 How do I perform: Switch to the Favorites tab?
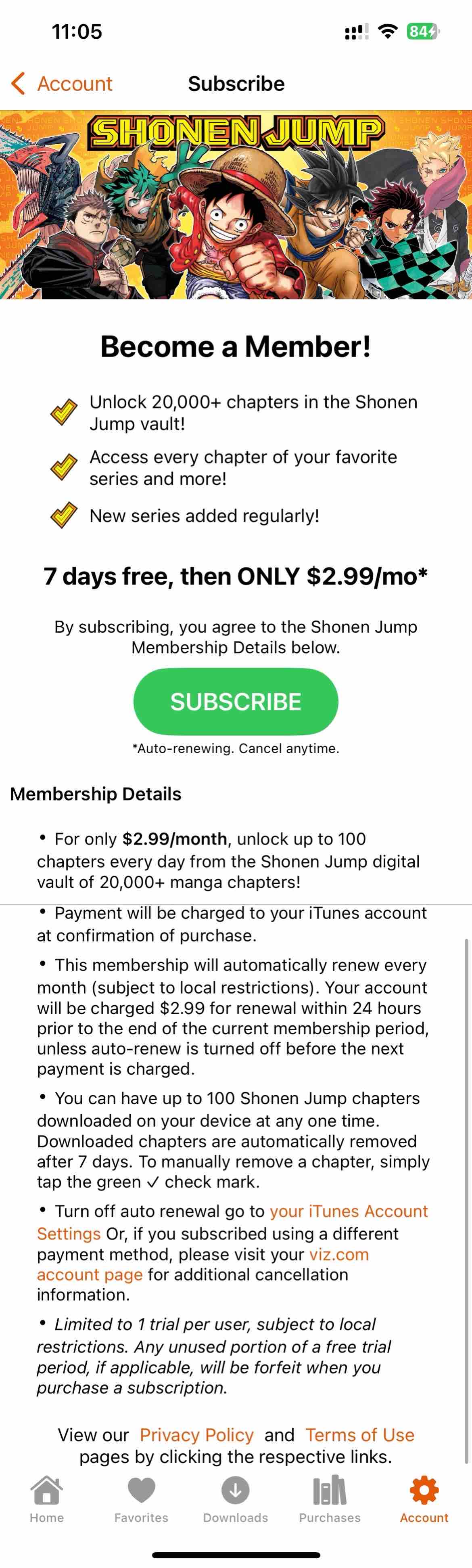(141, 1499)
